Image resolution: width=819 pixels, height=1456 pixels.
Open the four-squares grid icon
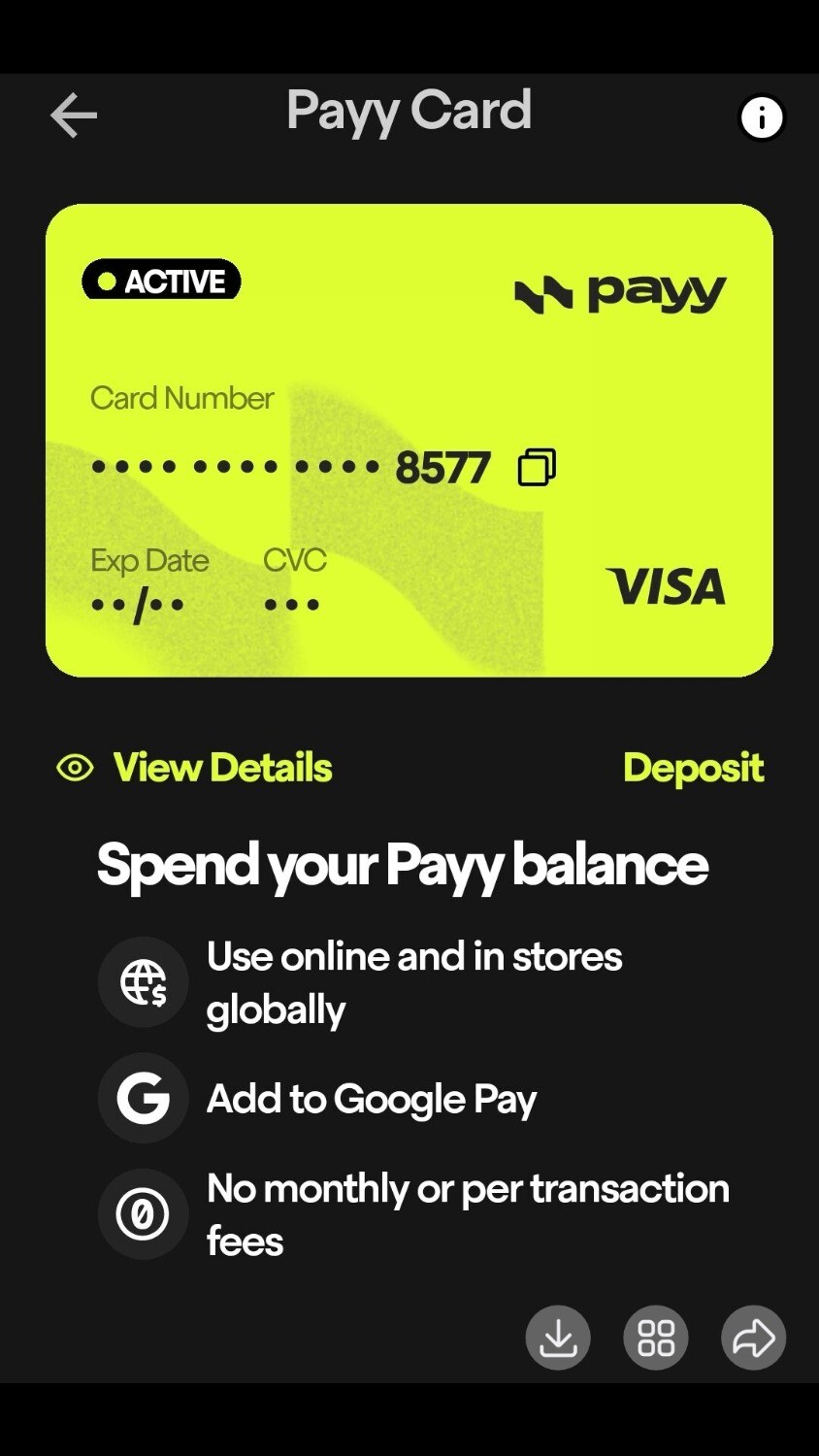pyautogui.click(x=656, y=1338)
